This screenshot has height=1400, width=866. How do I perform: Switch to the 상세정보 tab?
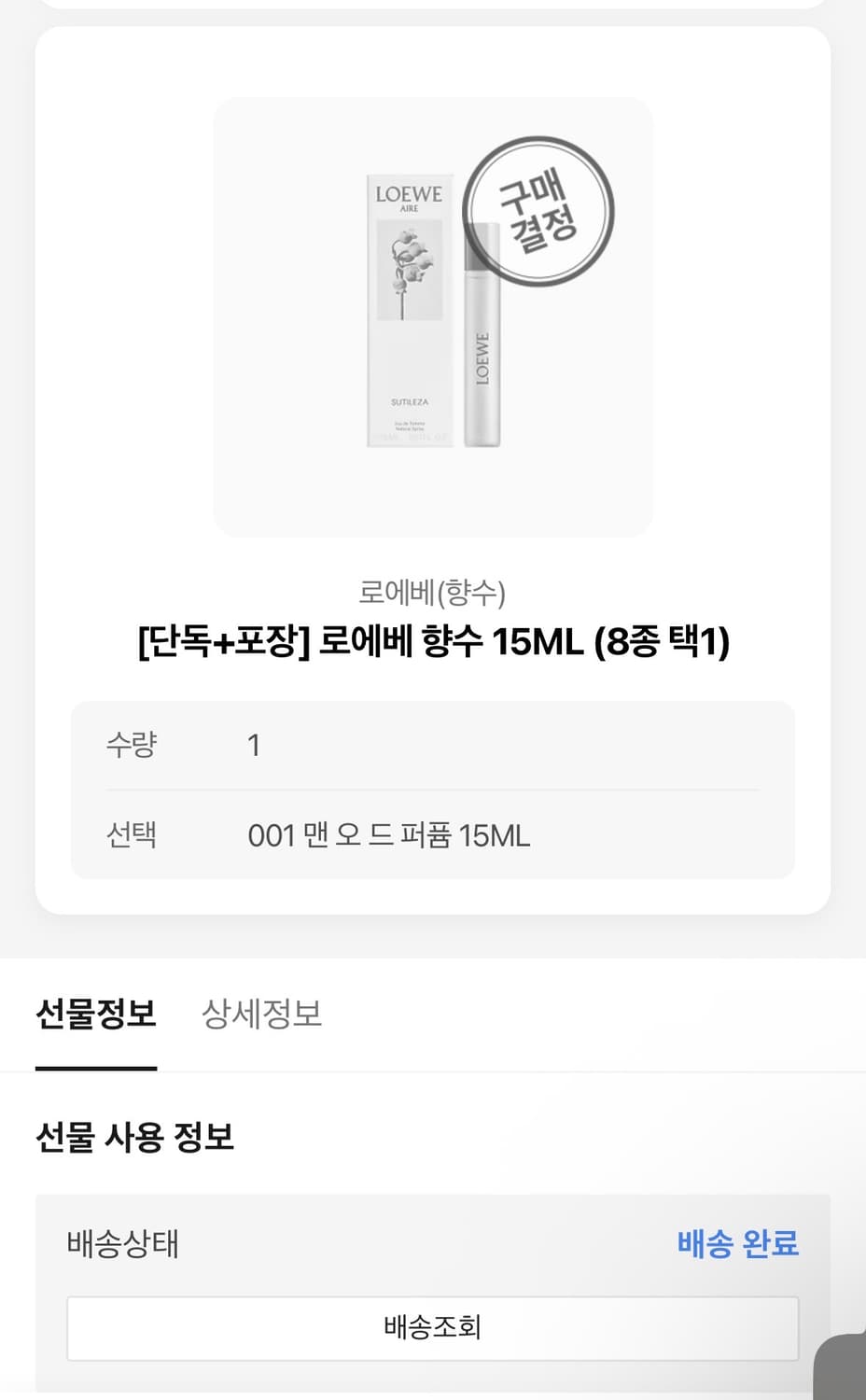tap(262, 1015)
